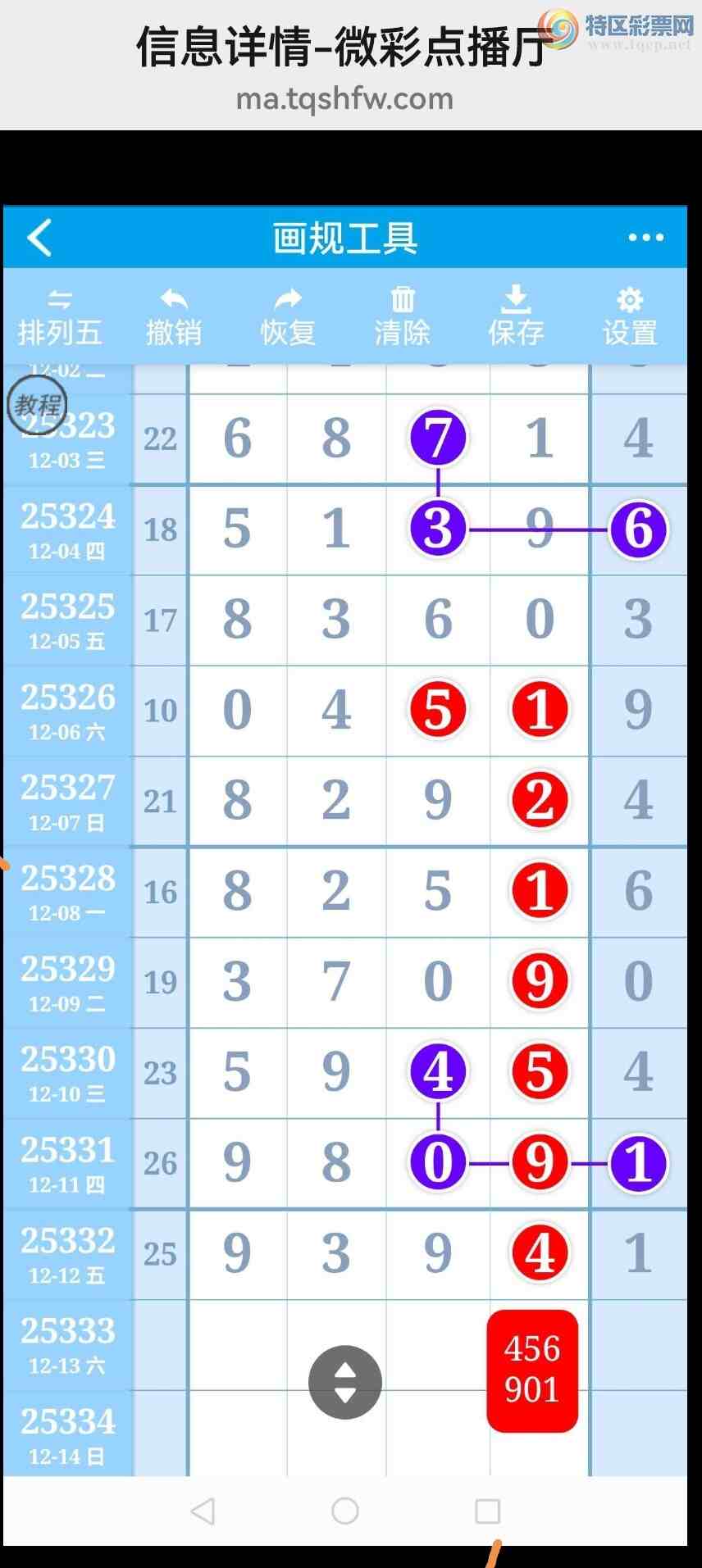Undo the last drawing with 撤销

pyautogui.click(x=174, y=318)
